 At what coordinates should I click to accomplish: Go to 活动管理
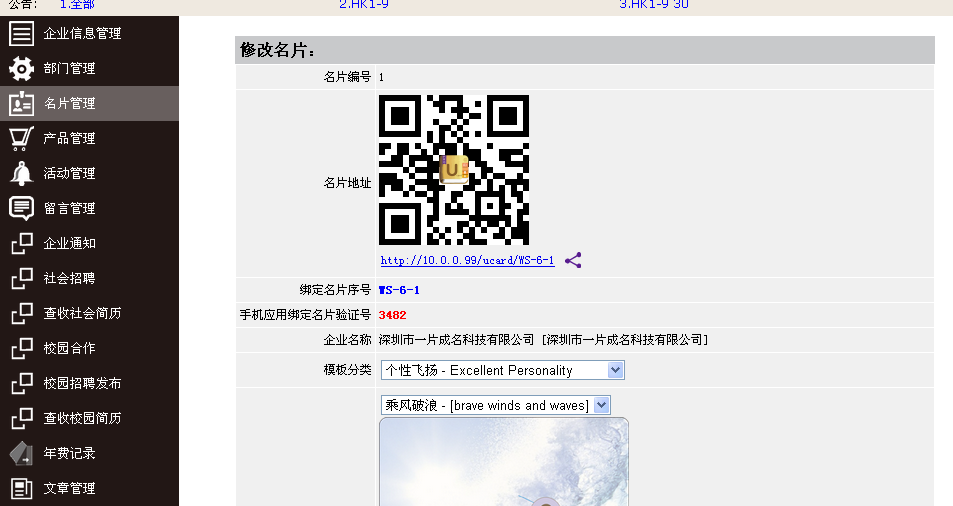pyautogui.click(x=69, y=173)
